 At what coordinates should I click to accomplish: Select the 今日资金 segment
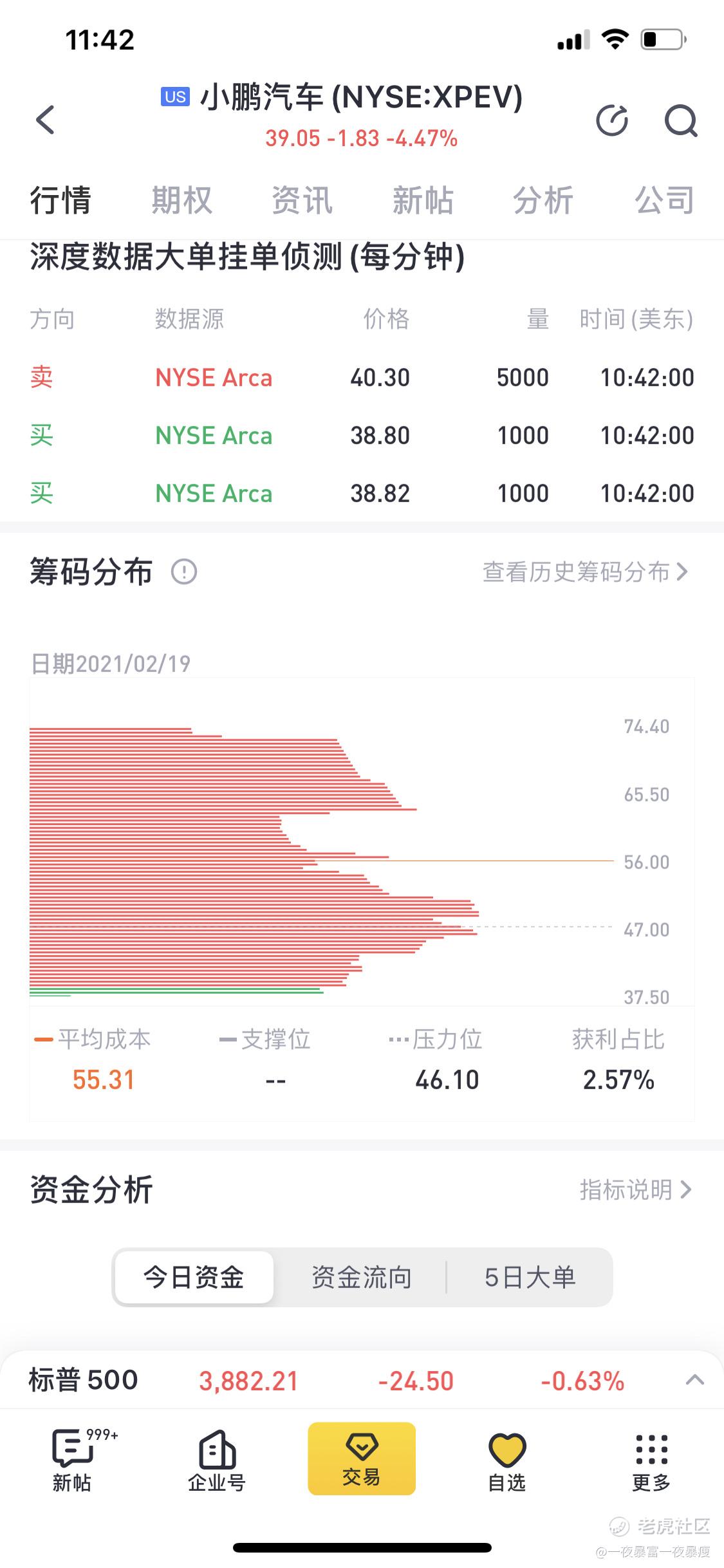tap(194, 1277)
